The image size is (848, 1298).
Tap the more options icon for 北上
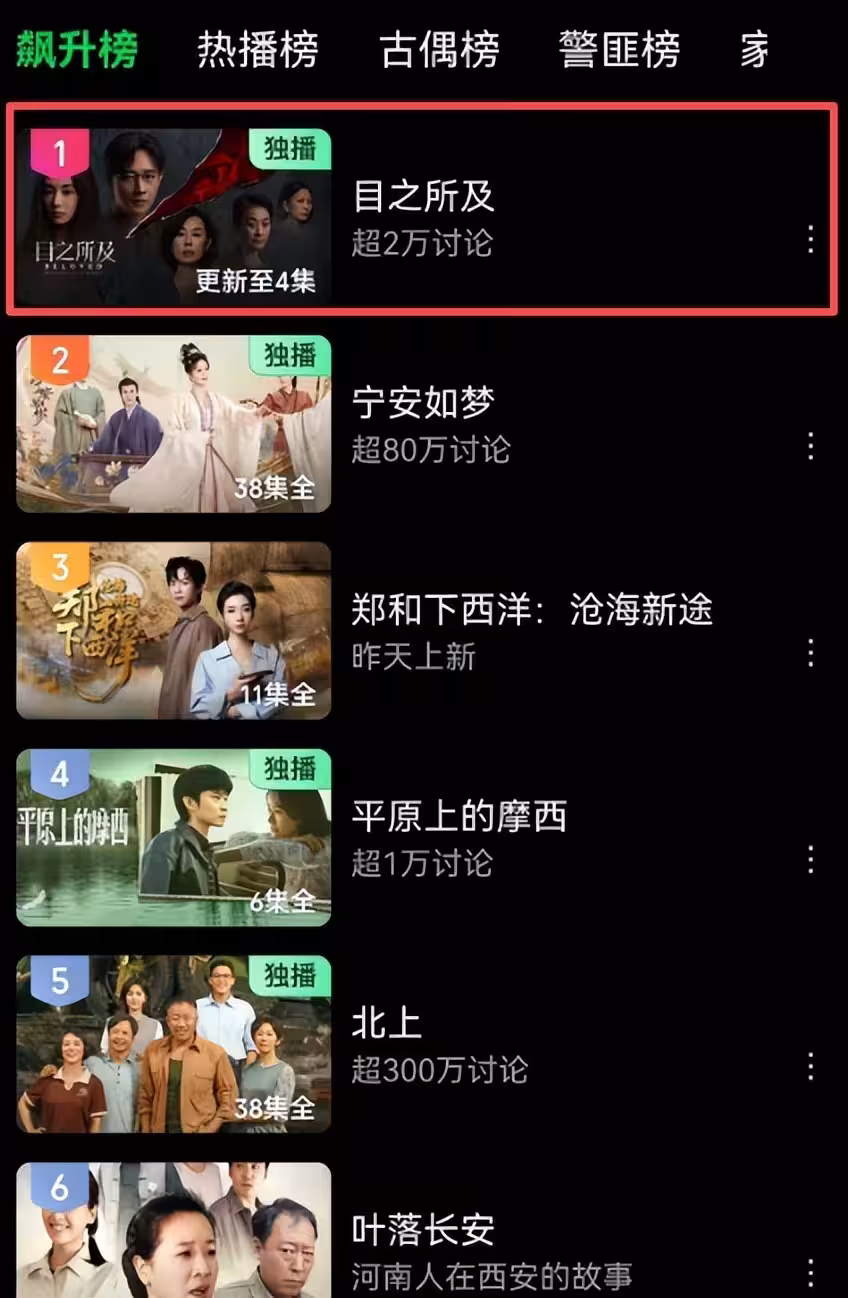pos(810,1066)
